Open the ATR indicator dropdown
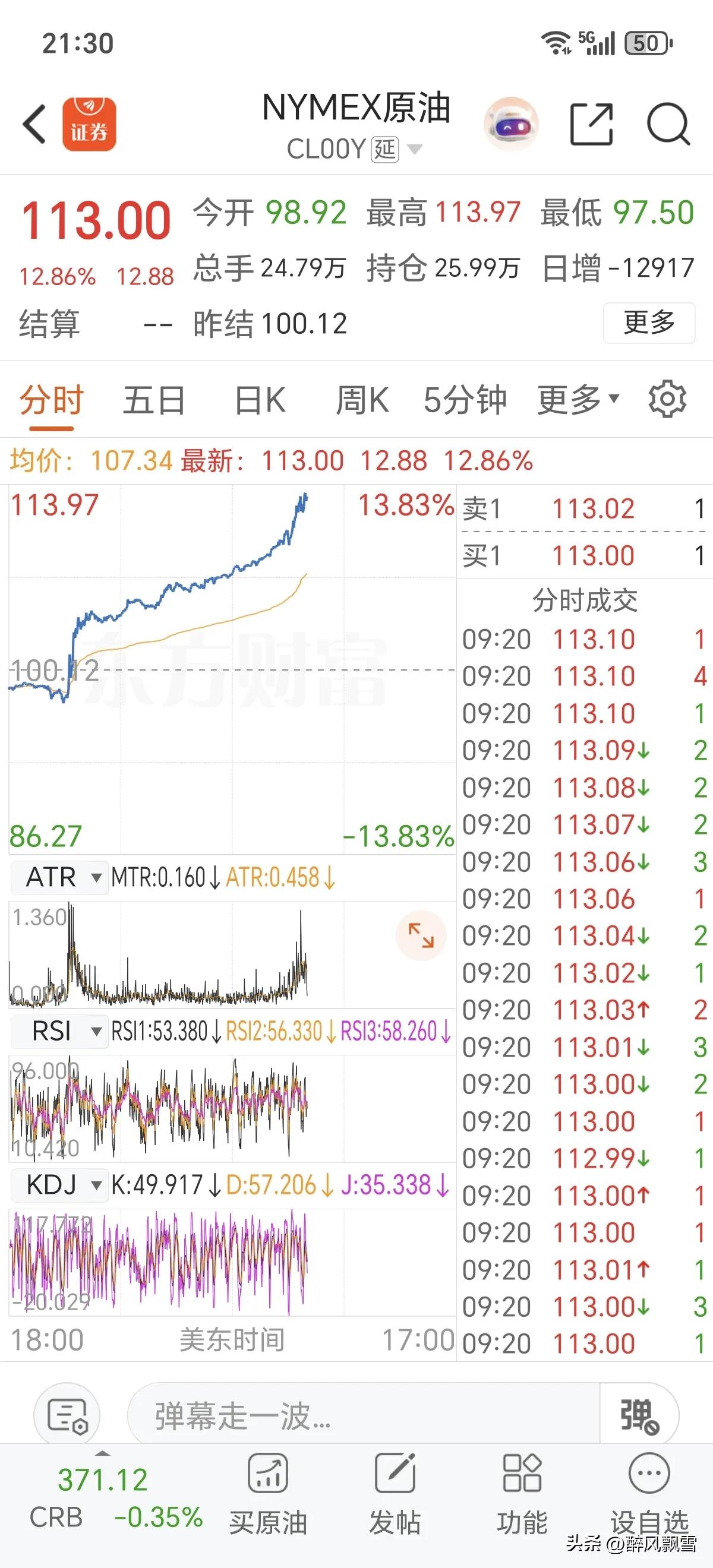 [59, 877]
